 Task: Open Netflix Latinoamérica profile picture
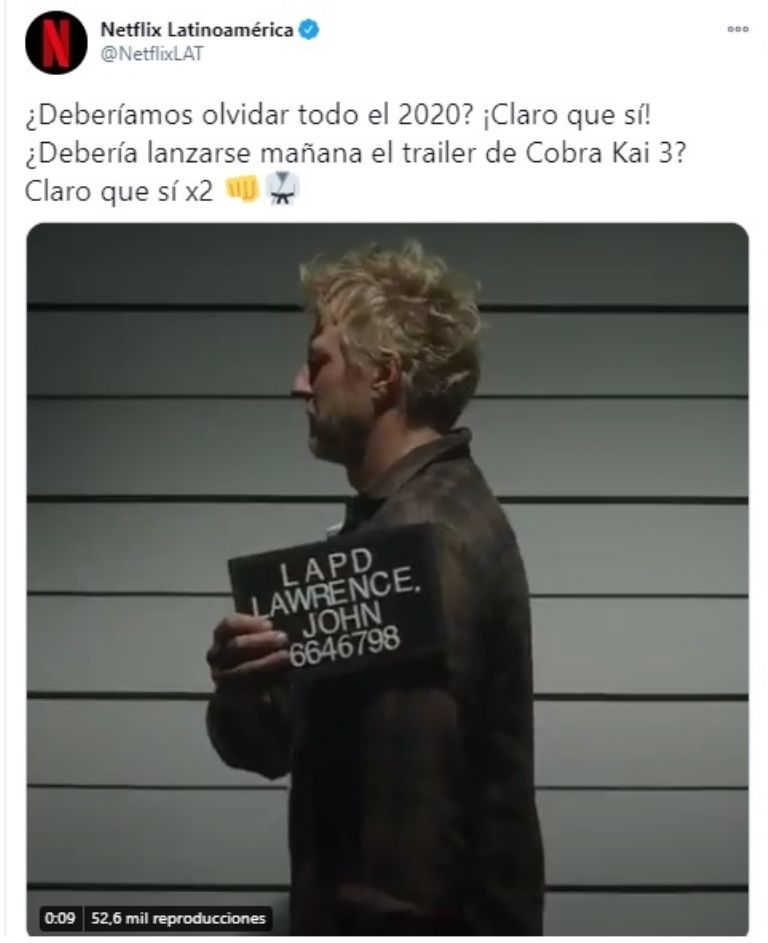point(56,42)
